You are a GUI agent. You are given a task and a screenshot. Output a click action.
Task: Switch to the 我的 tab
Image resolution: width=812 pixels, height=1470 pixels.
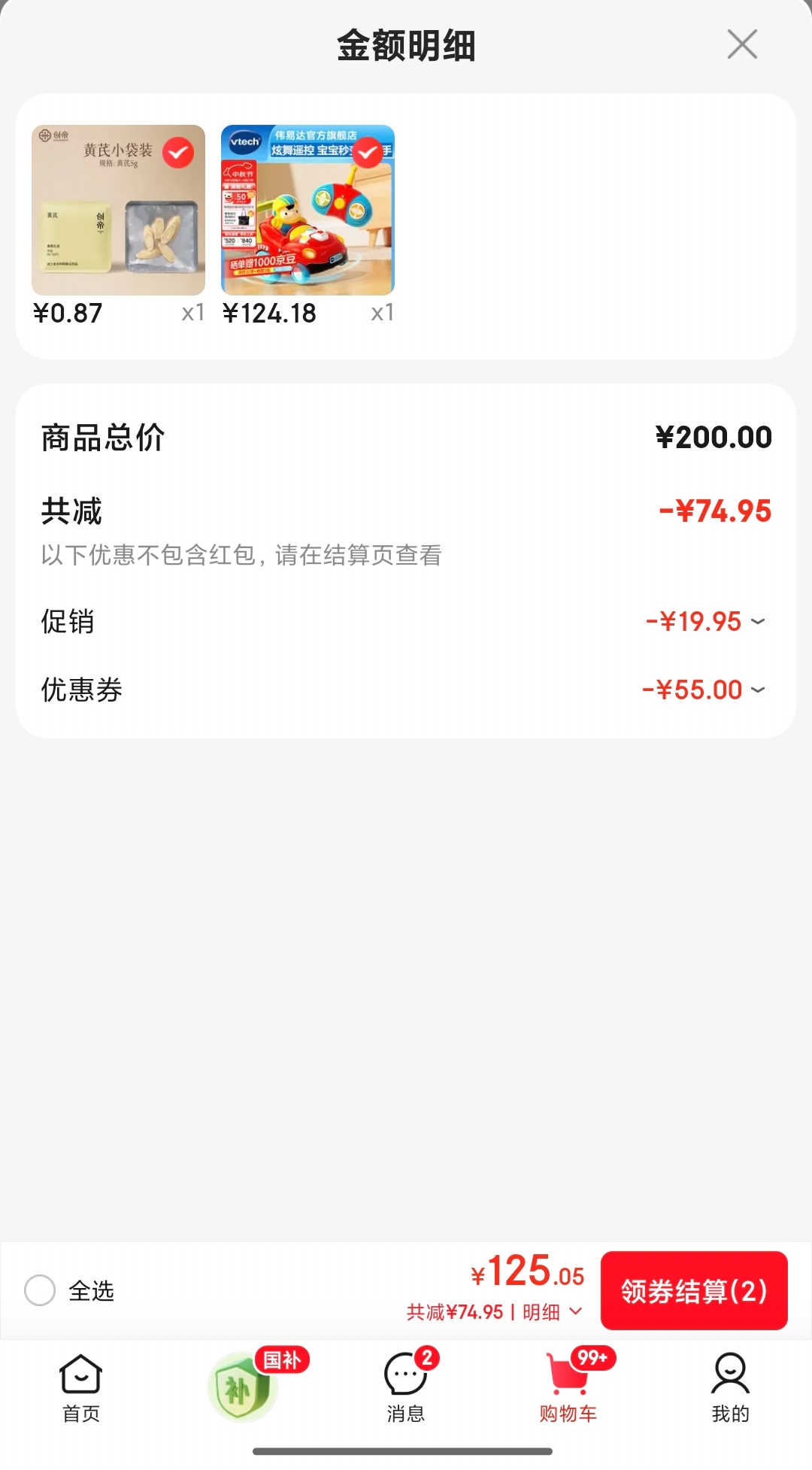[x=731, y=1388]
